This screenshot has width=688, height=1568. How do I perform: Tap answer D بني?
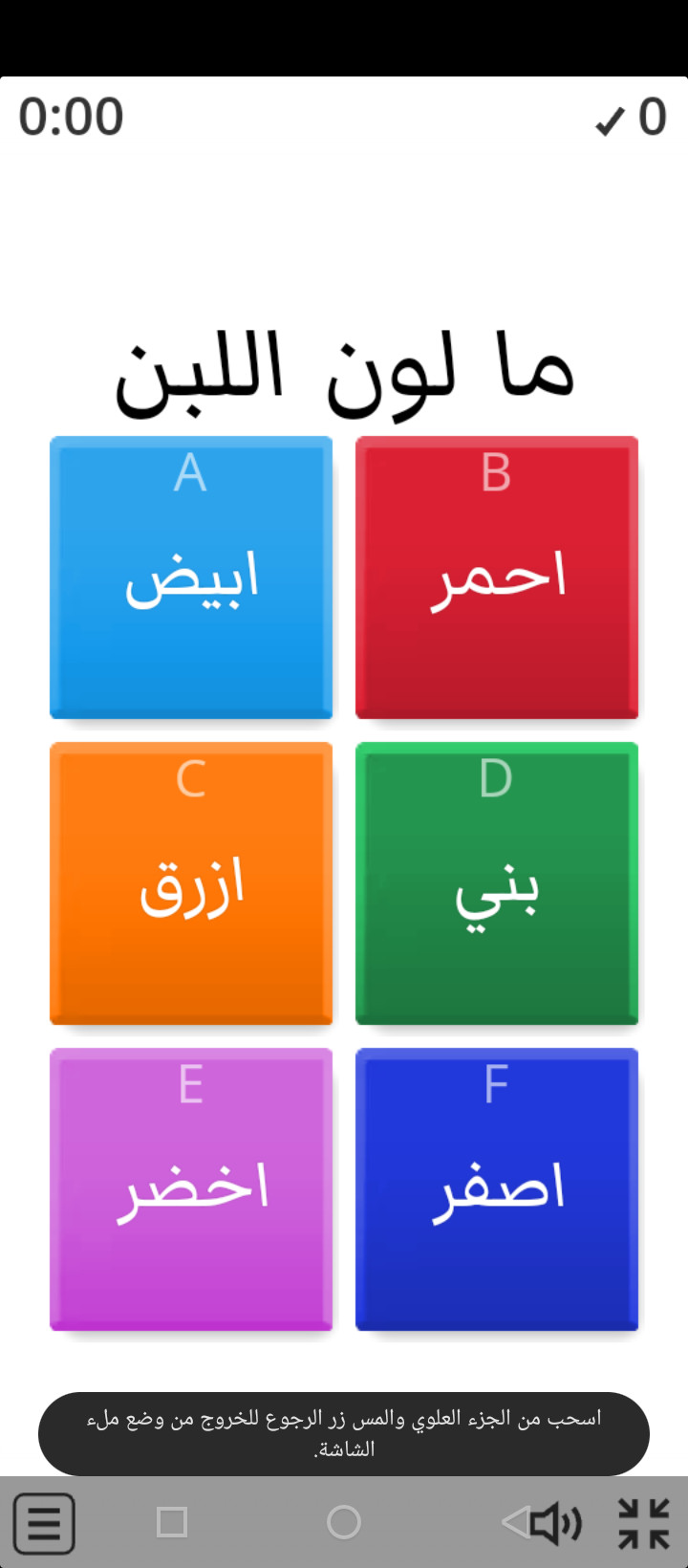coord(497,883)
